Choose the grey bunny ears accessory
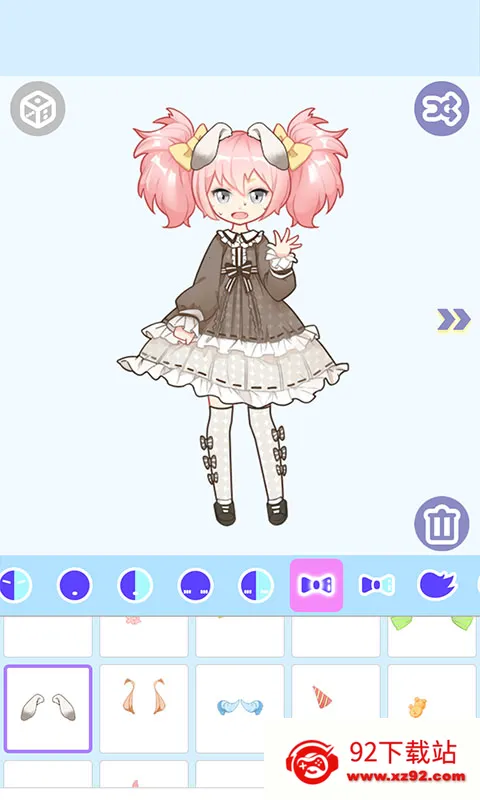480x800 pixels. (x=48, y=709)
